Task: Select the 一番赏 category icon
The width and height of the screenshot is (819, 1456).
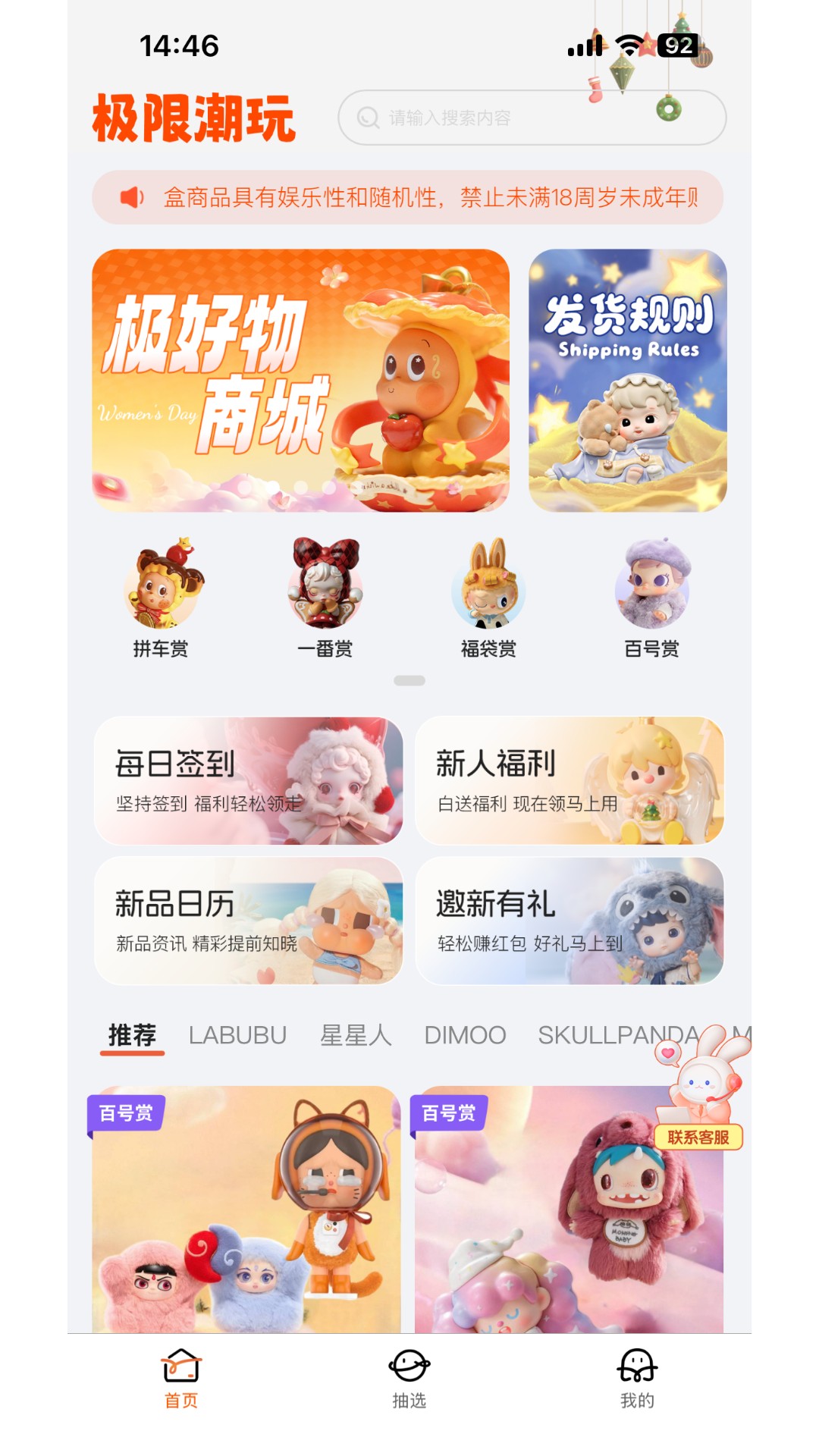Action: coord(326,591)
